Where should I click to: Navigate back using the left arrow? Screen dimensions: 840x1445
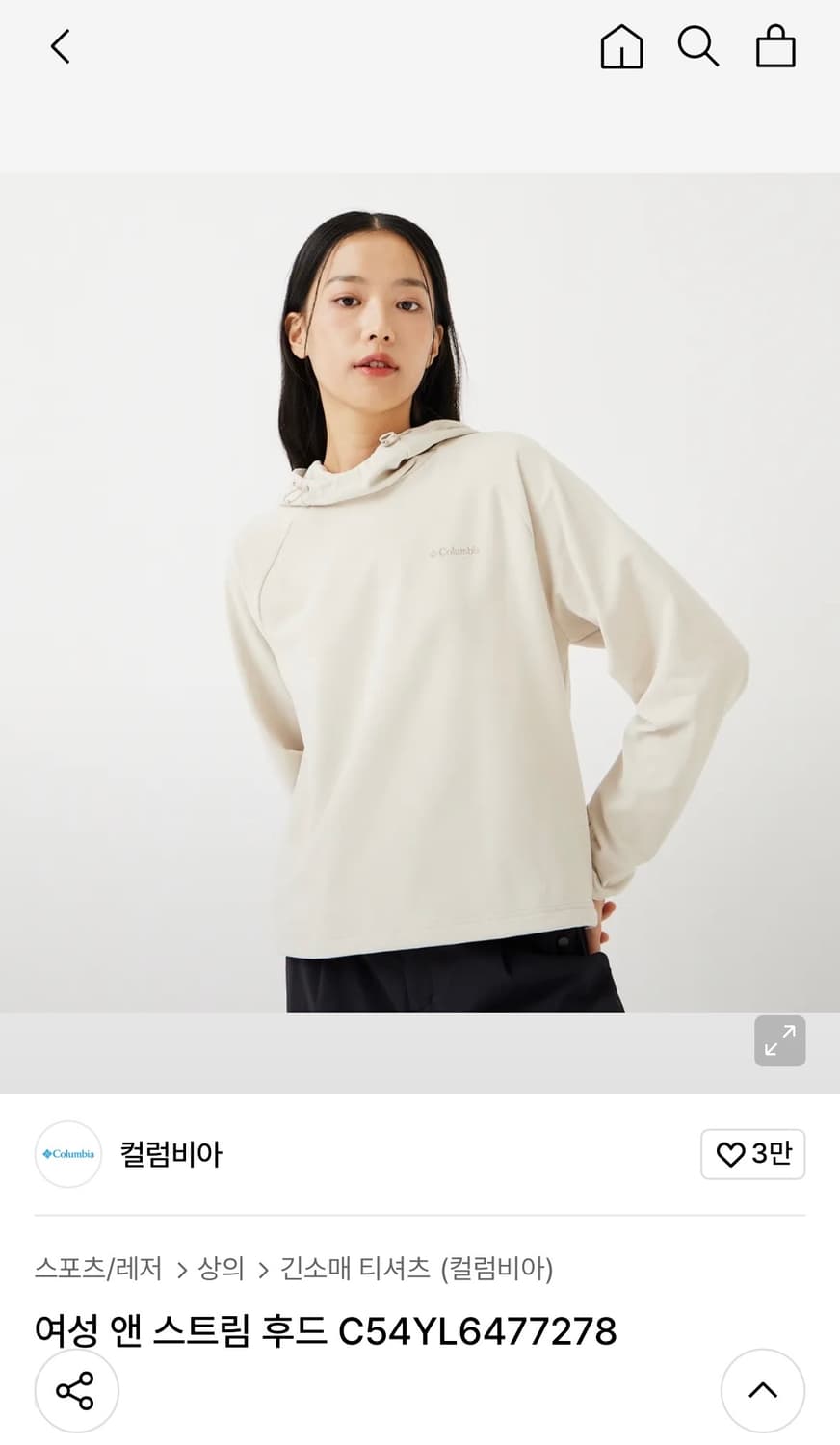(60, 46)
